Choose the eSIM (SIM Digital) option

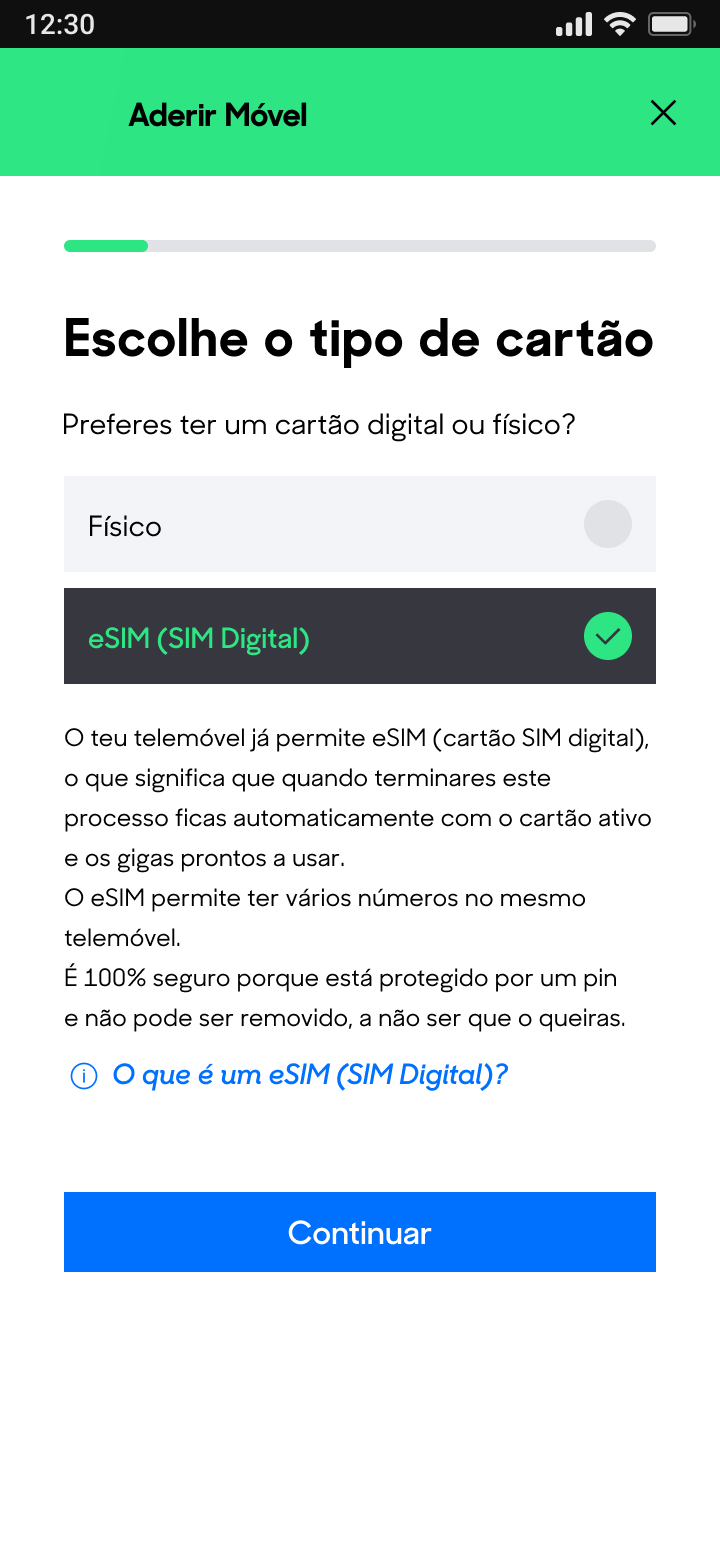tap(360, 637)
